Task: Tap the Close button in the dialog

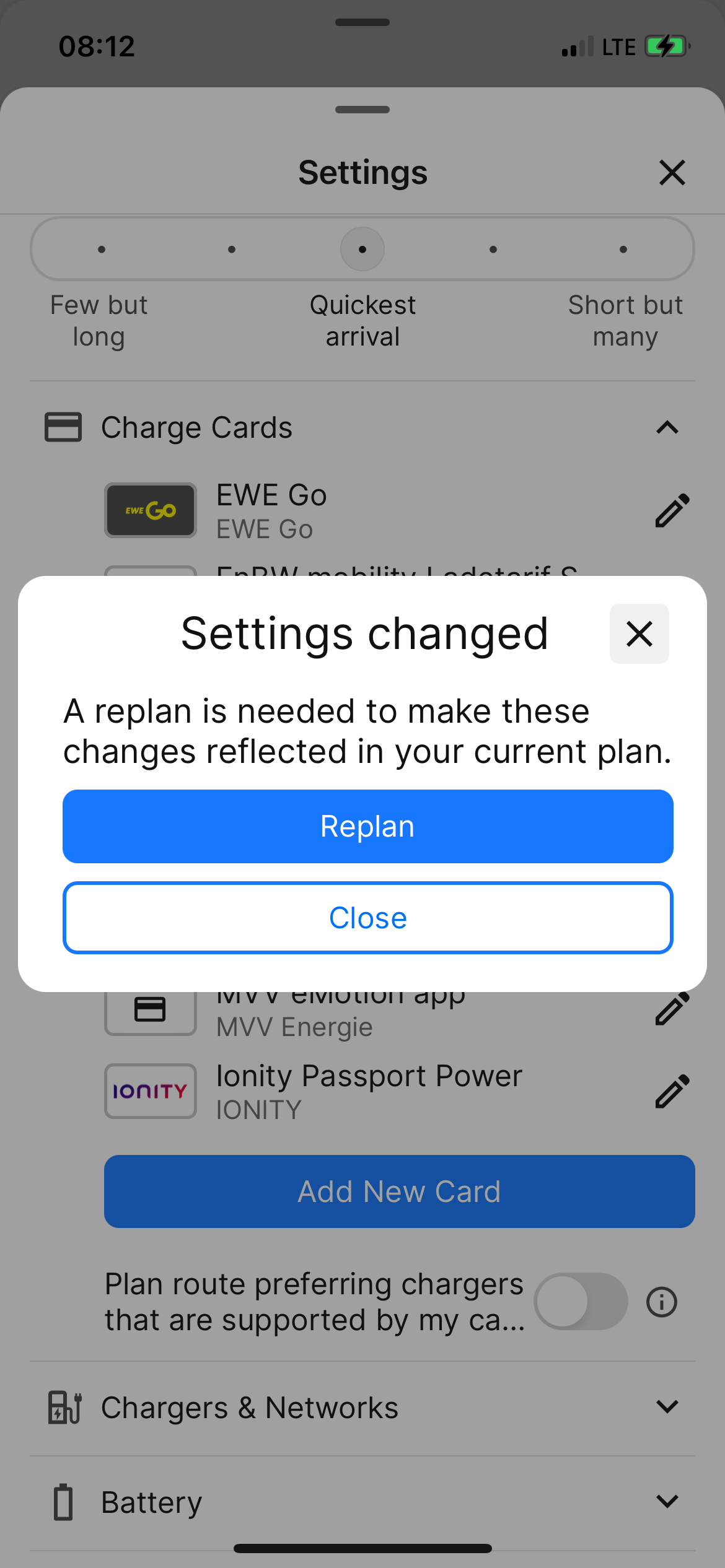Action: coord(367,918)
